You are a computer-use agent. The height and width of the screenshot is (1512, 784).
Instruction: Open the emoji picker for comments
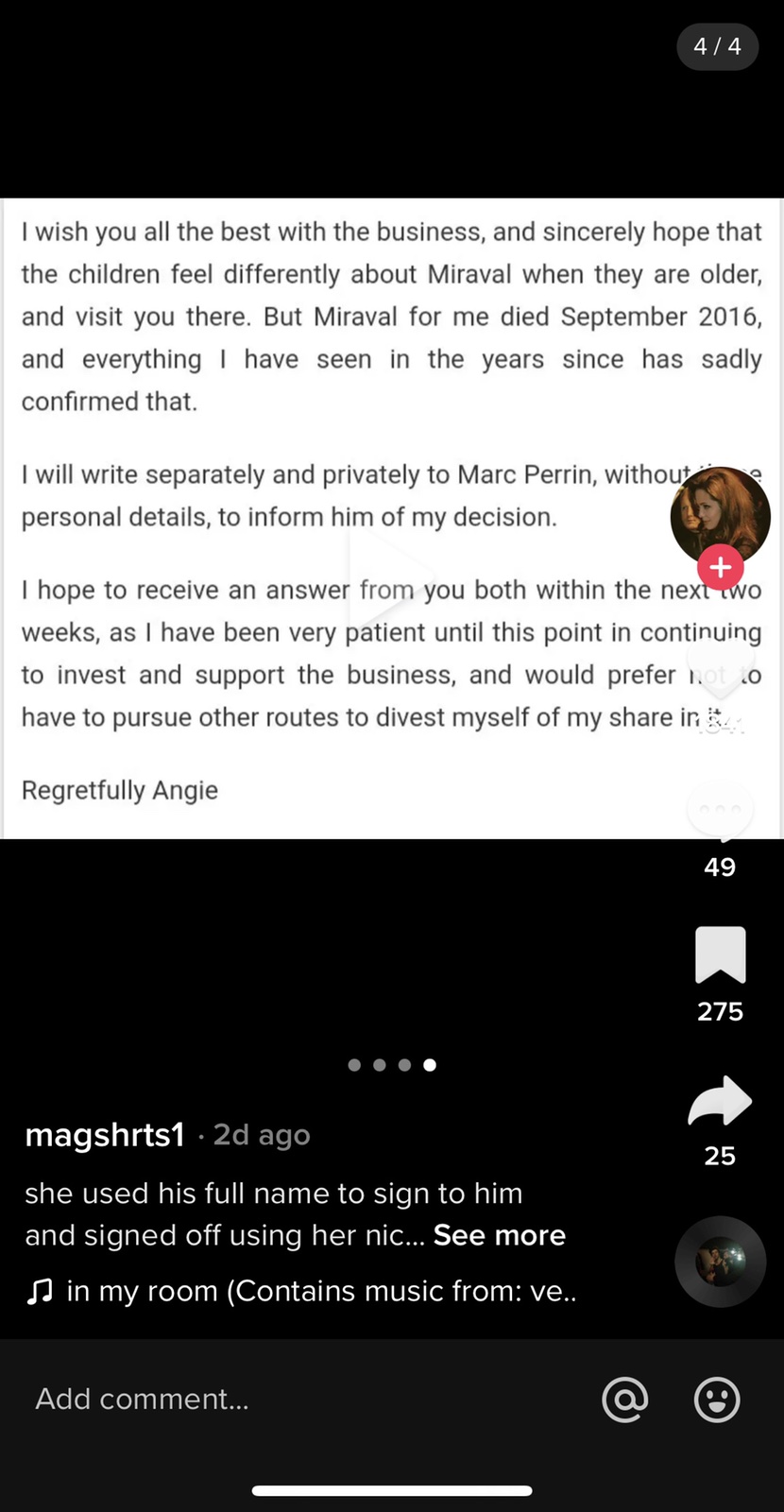click(x=717, y=1399)
